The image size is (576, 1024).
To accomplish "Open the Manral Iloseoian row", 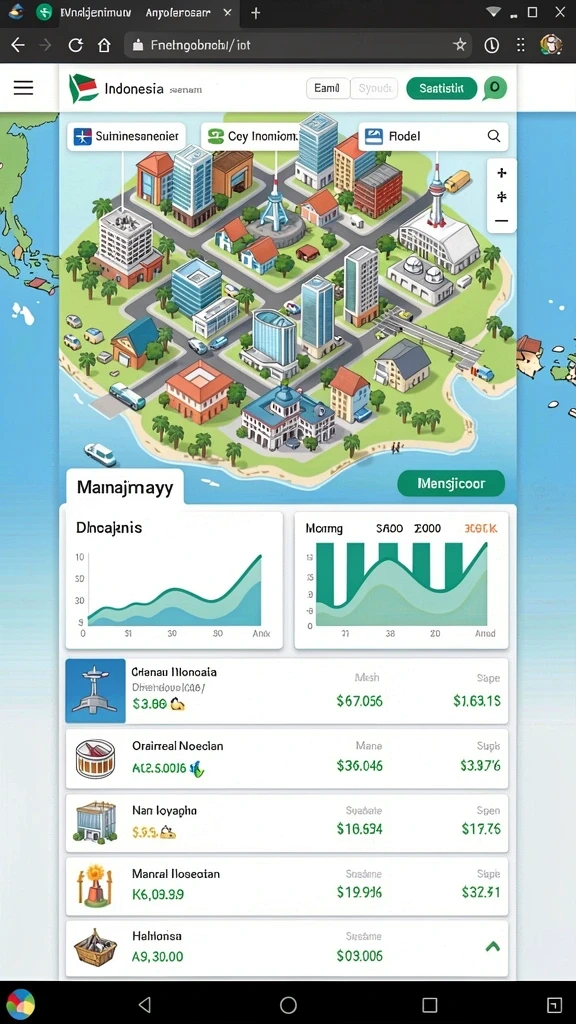I will [x=287, y=886].
